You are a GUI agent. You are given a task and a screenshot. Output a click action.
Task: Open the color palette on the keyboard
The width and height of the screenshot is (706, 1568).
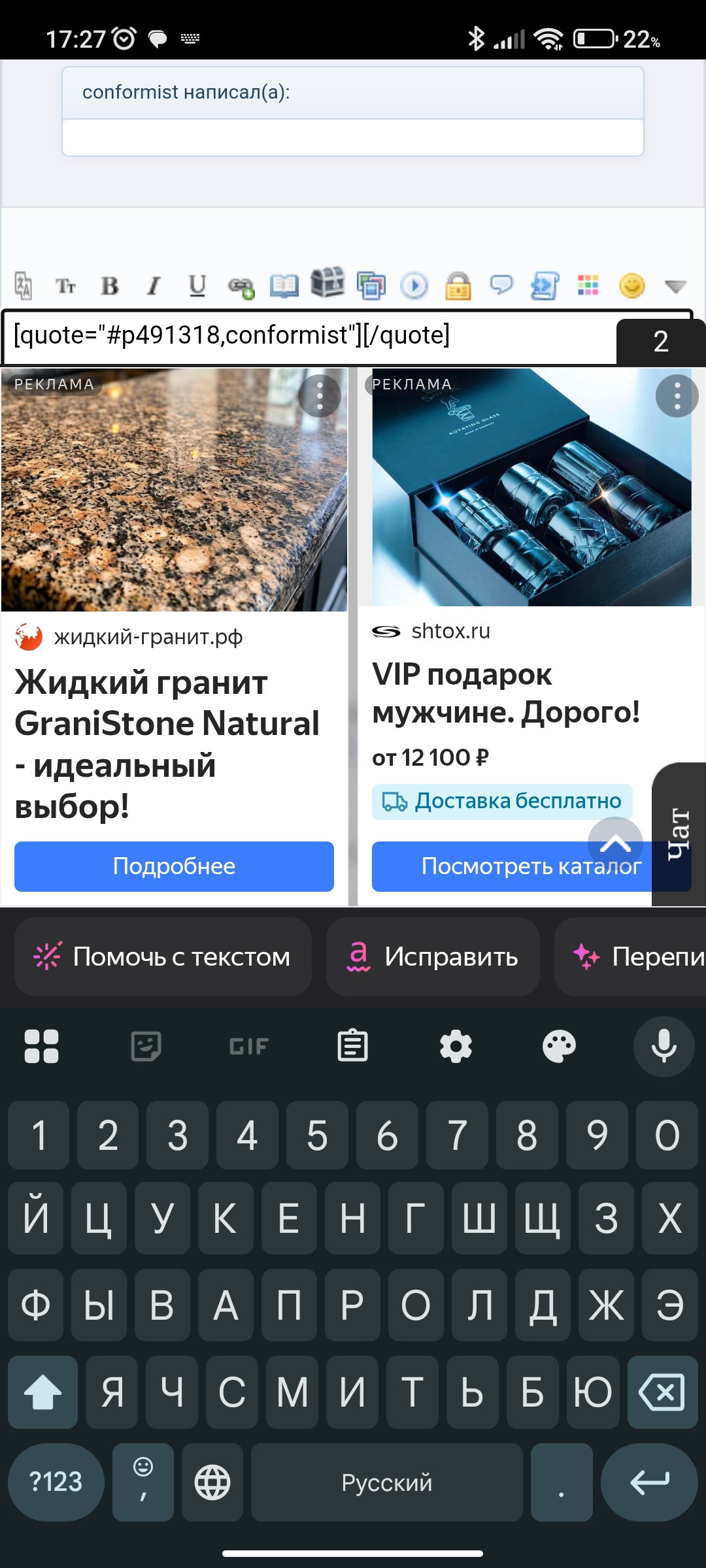(x=560, y=1046)
